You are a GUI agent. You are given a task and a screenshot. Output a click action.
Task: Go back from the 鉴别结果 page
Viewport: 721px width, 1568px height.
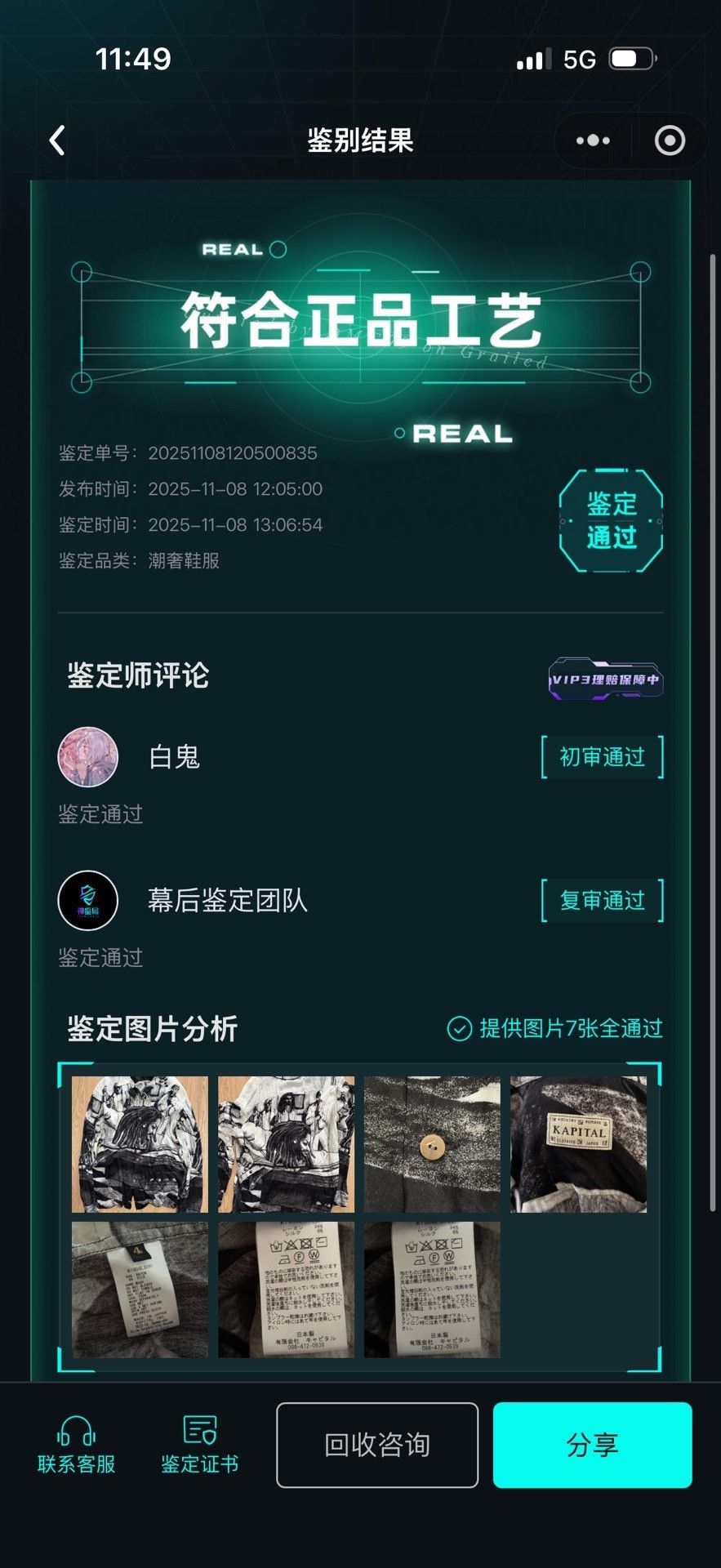click(x=57, y=140)
